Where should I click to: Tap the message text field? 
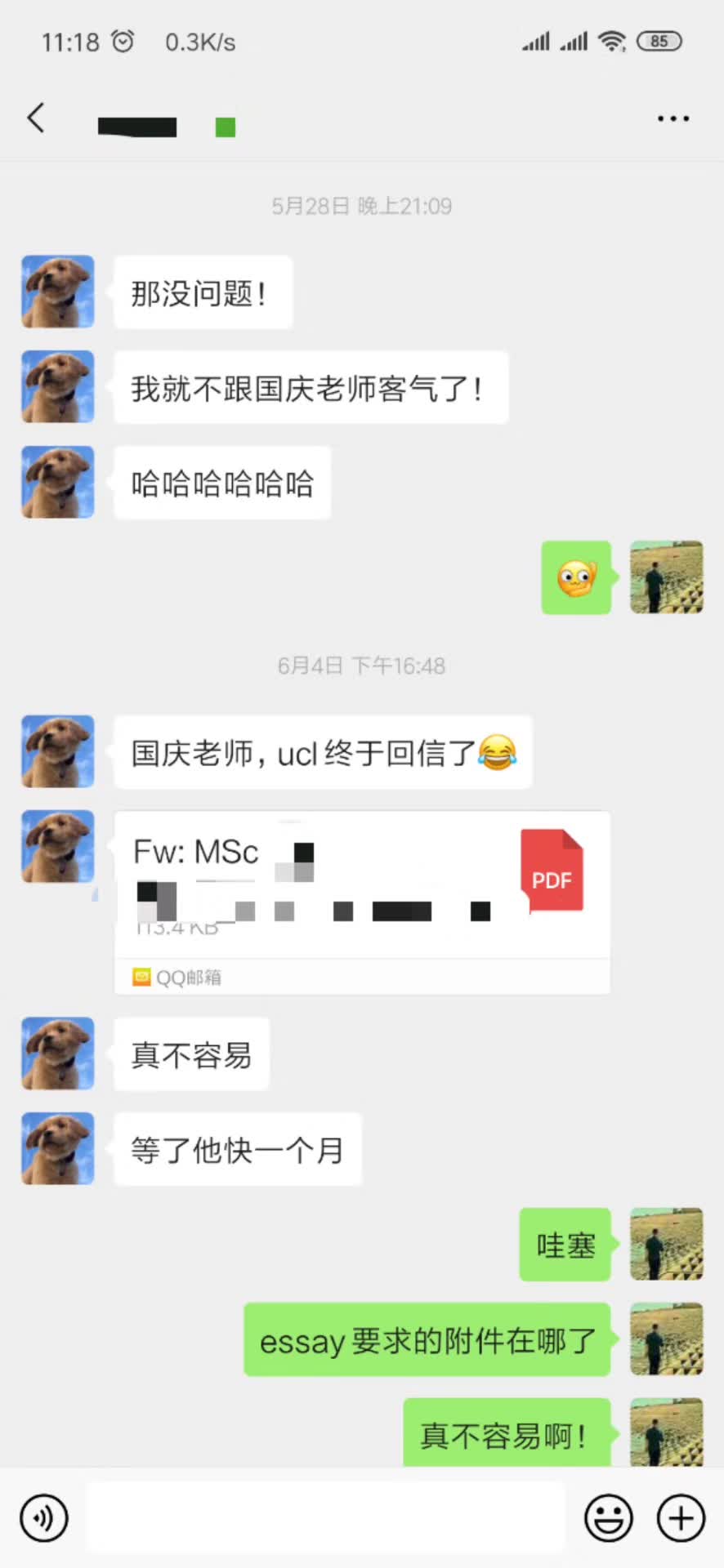click(x=325, y=1518)
